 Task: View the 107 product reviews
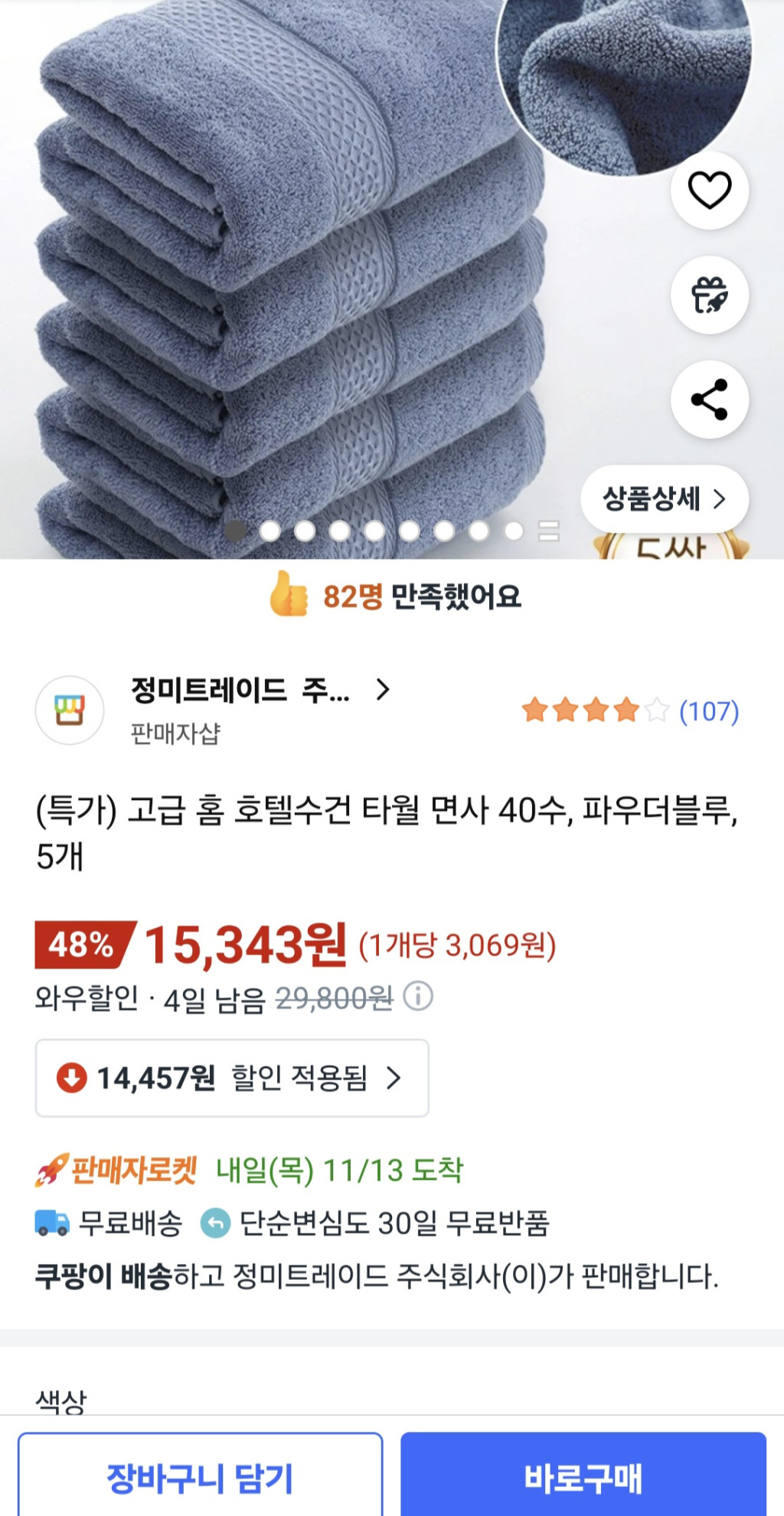(708, 711)
